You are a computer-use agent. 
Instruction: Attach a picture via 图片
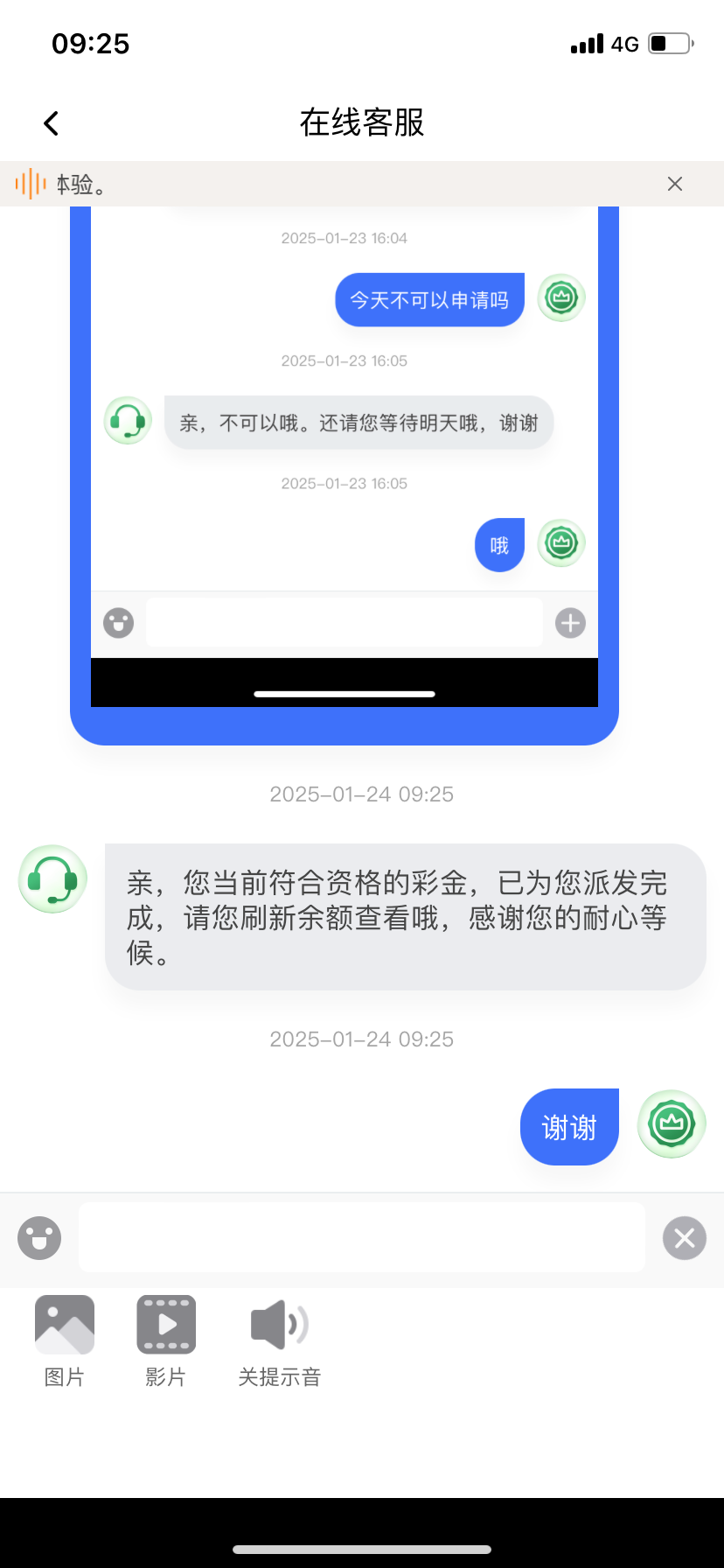point(65,1340)
